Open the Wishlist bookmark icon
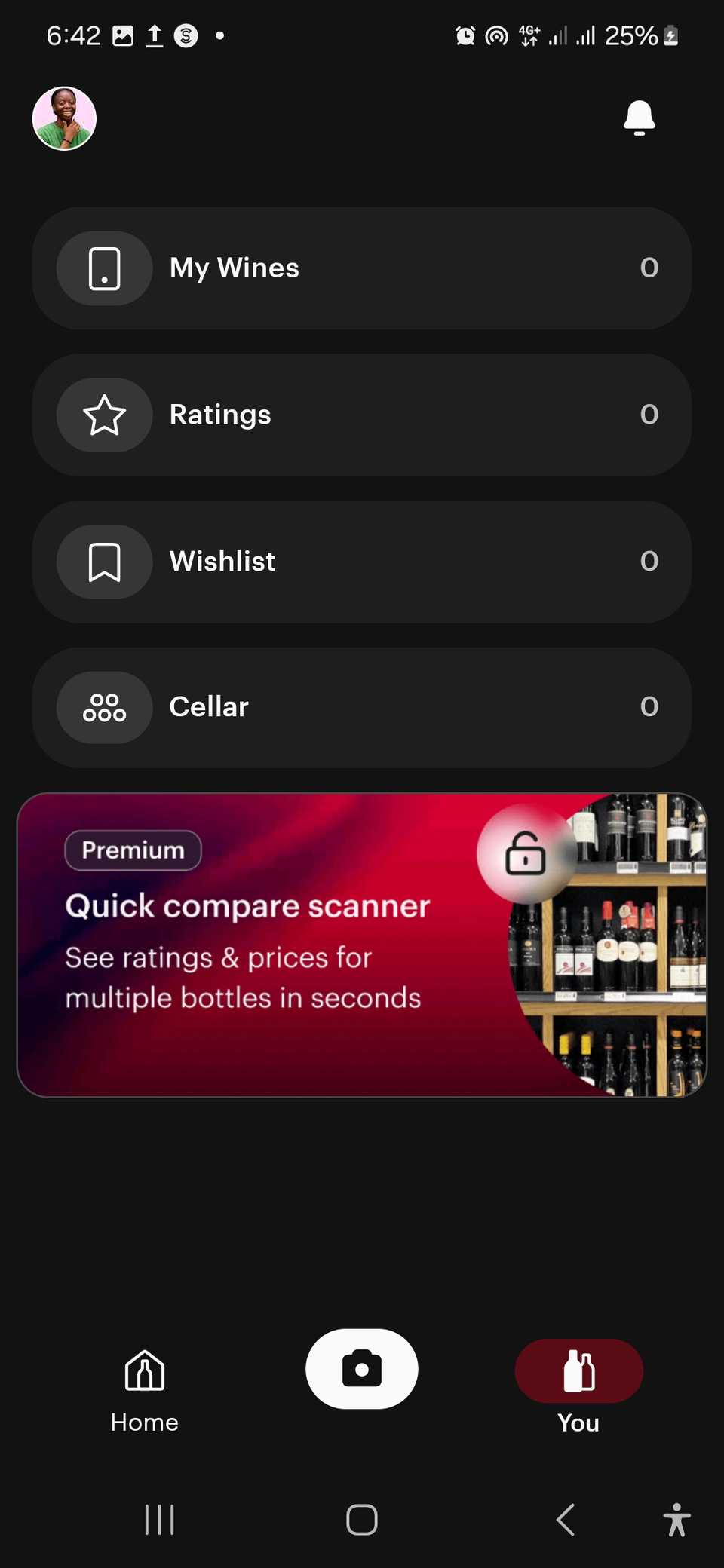724x1568 pixels. (105, 562)
